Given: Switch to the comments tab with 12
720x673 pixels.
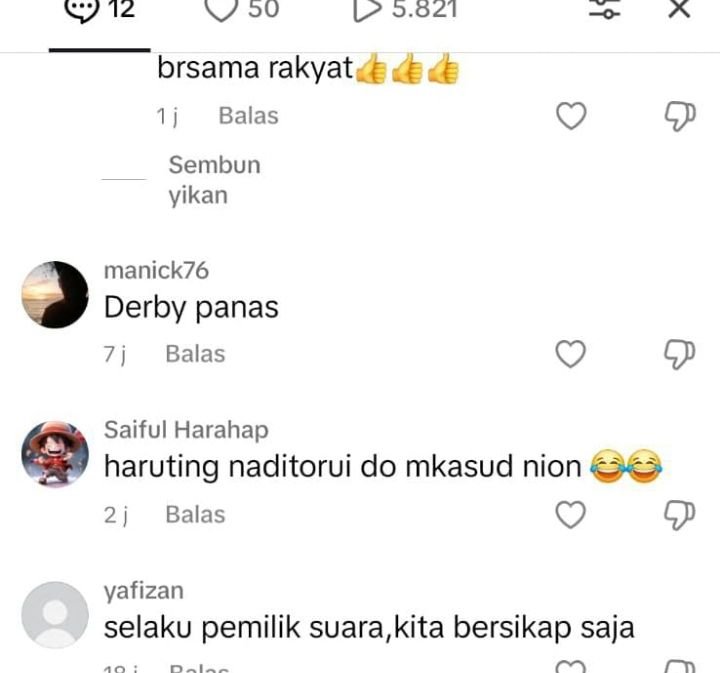Looking at the screenshot, I should (99, 10).
